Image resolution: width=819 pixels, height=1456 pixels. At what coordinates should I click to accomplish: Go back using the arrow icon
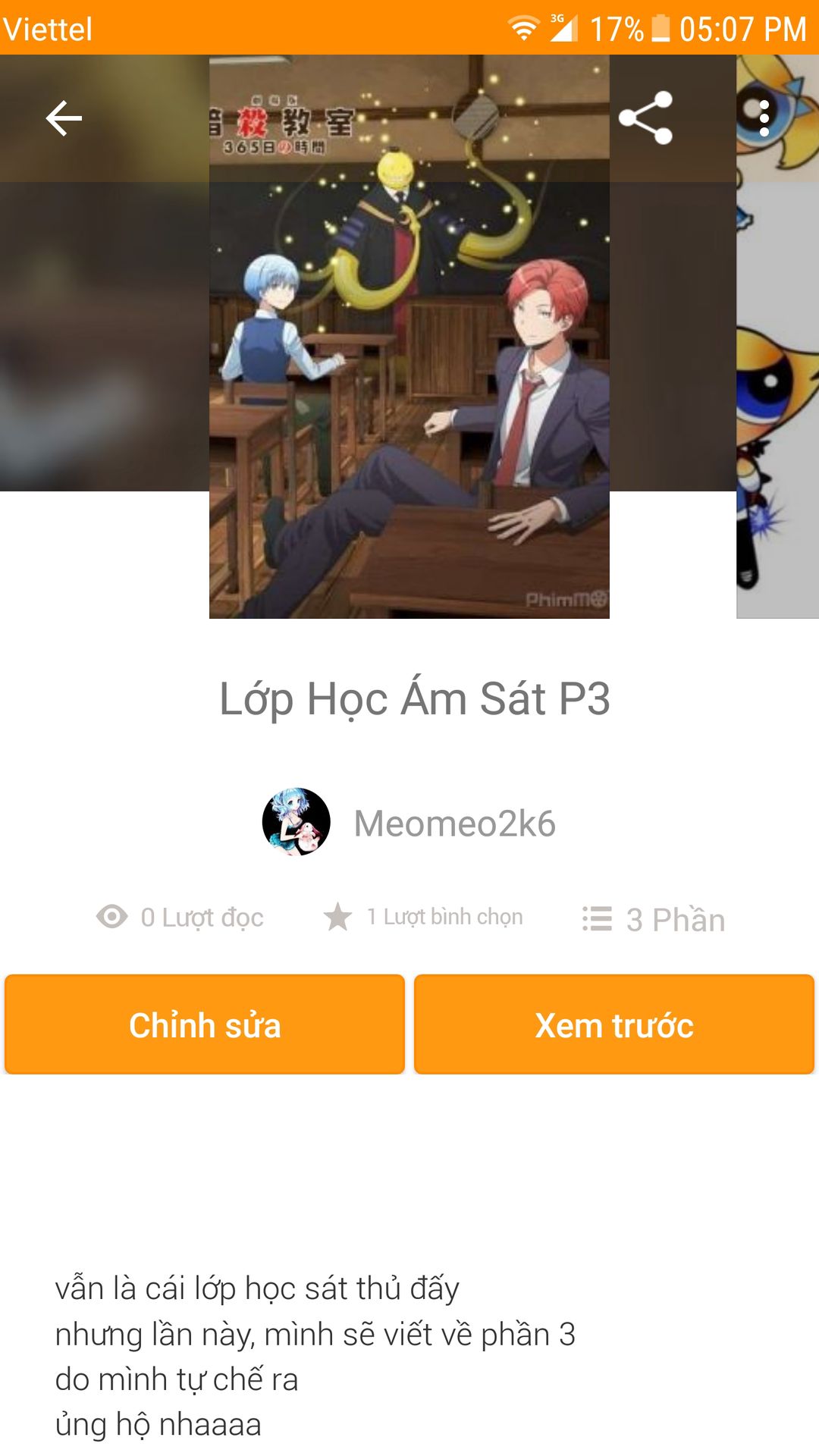pos(64,118)
